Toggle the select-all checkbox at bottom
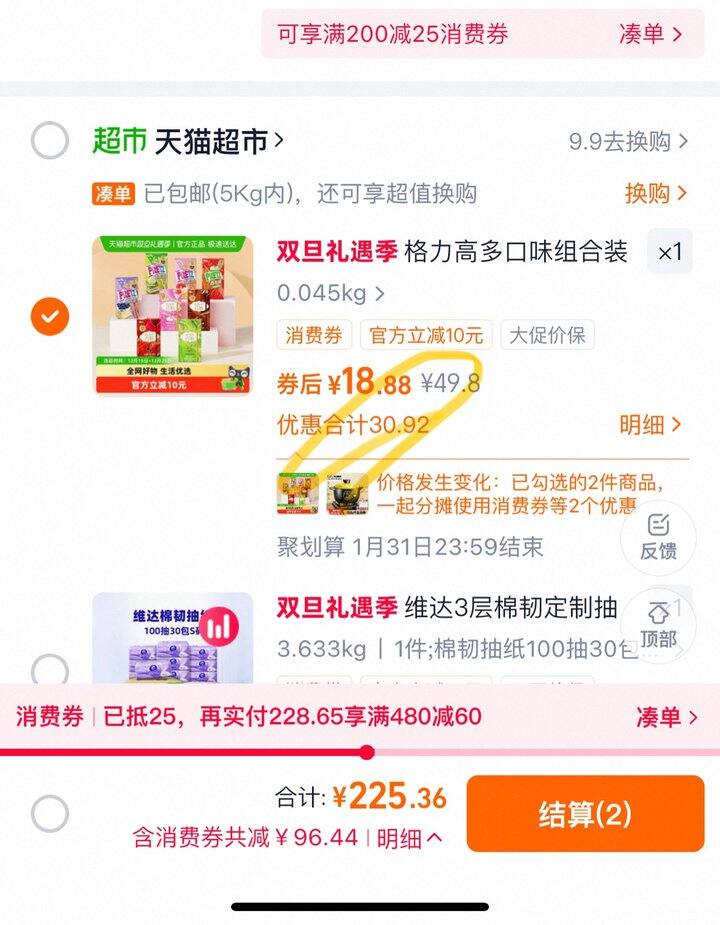 [49, 814]
